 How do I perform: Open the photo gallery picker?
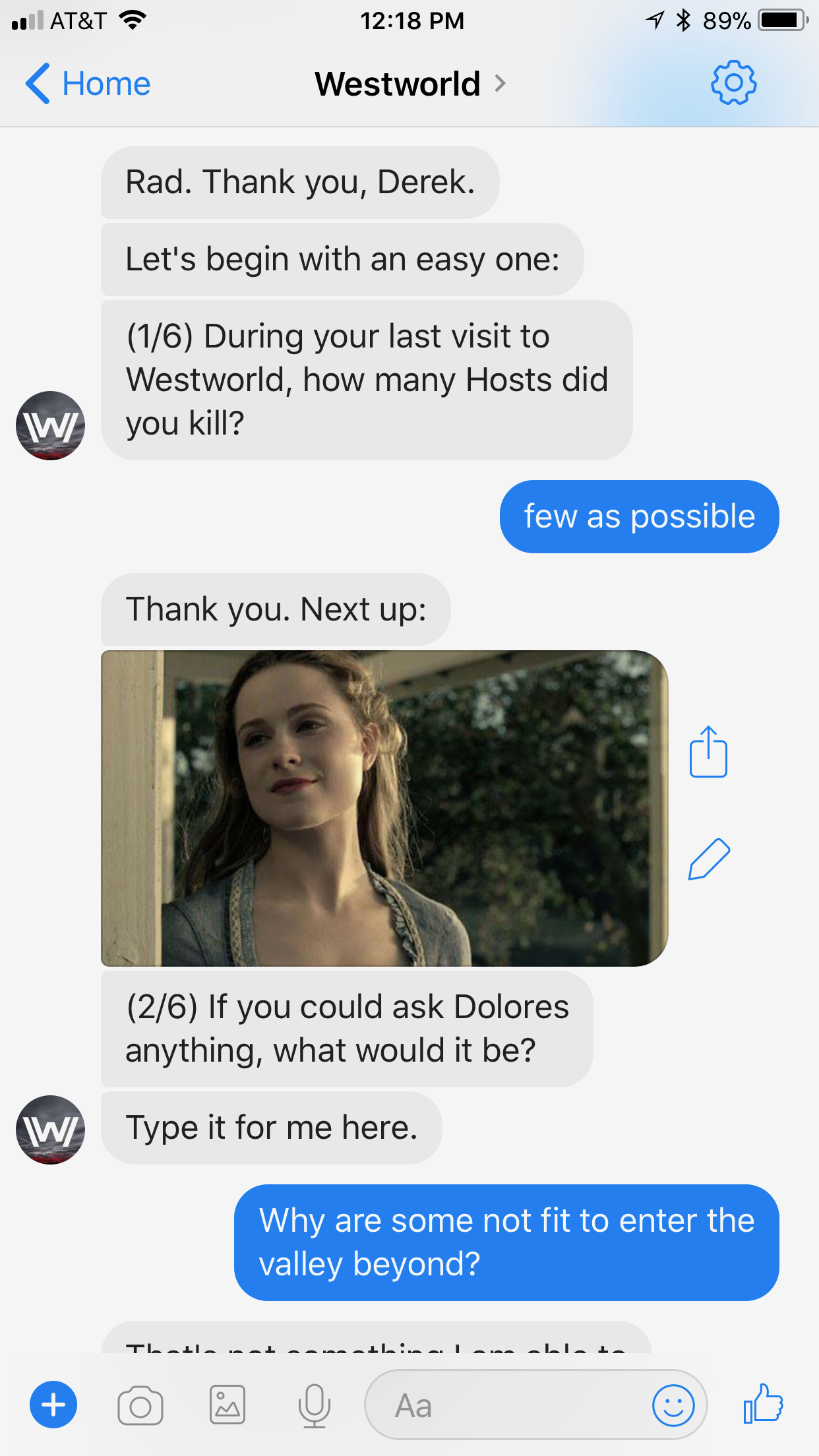[x=228, y=1405]
